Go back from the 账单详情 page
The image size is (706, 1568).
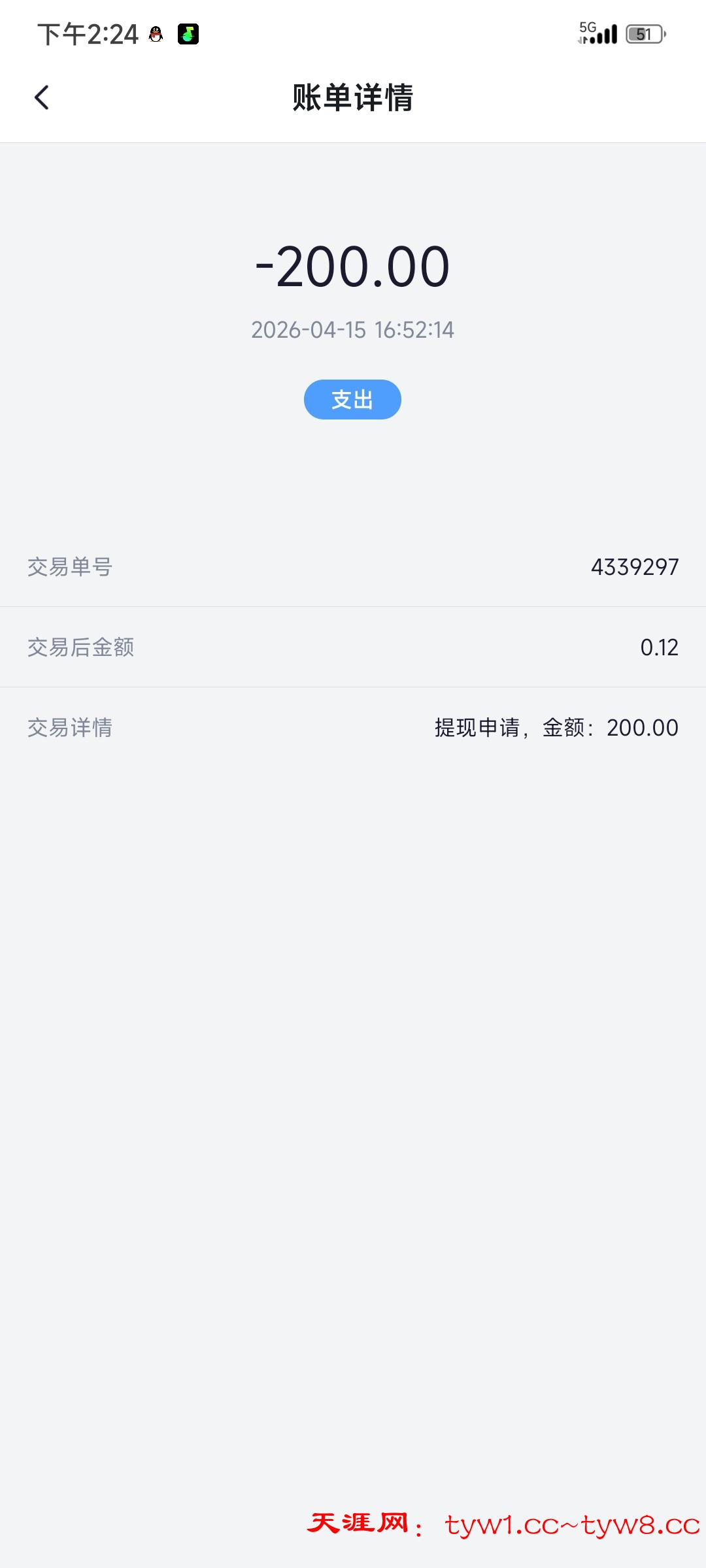click(x=42, y=98)
